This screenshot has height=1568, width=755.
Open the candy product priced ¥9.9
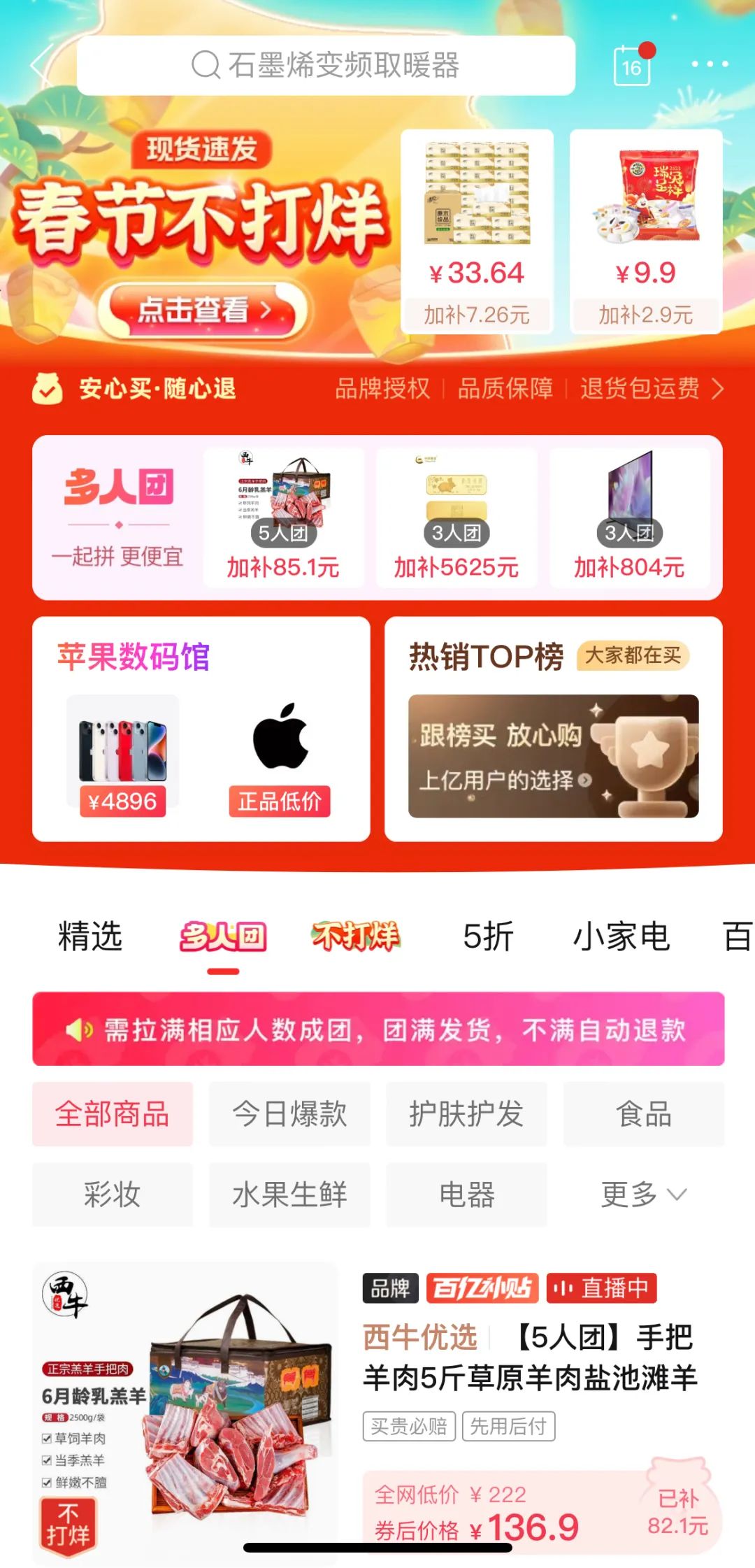click(x=646, y=231)
